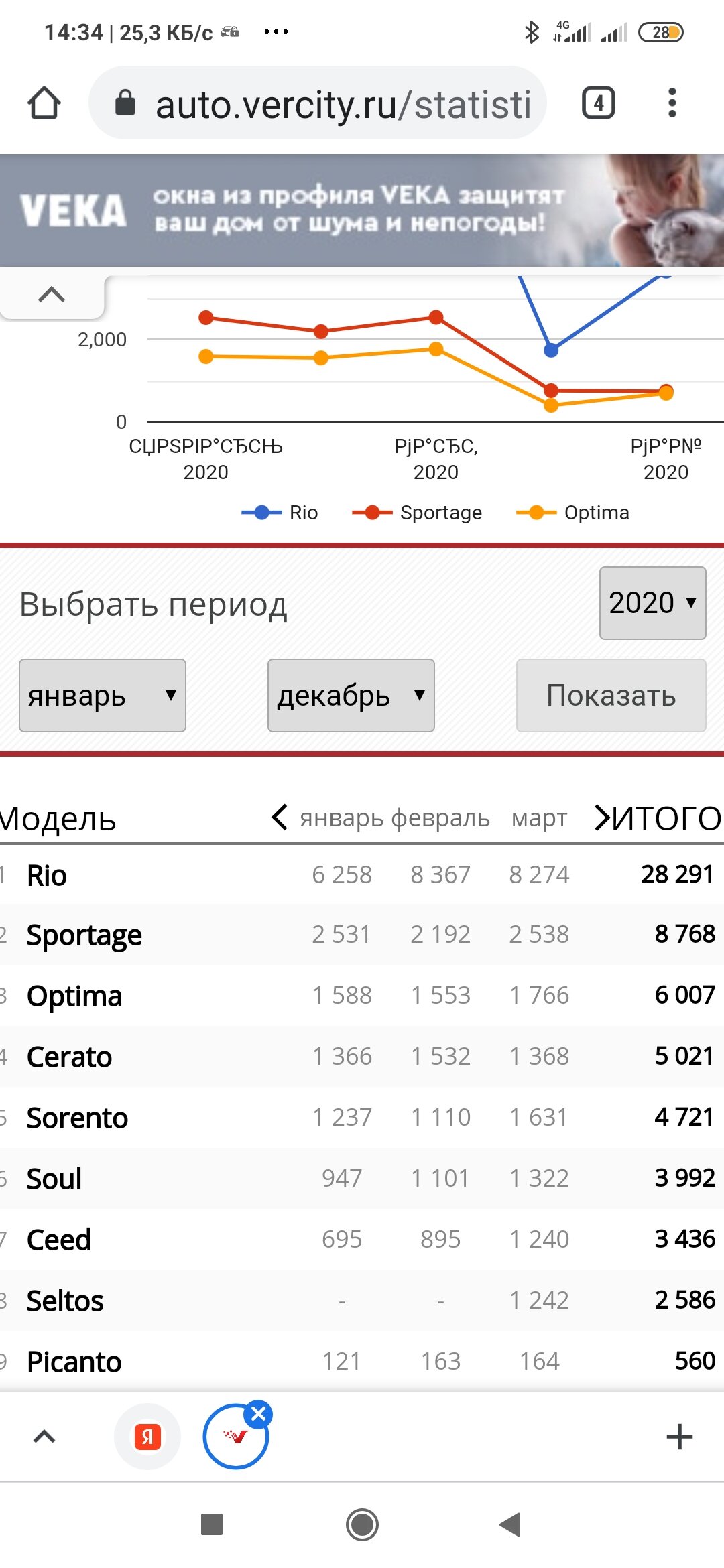The width and height of the screenshot is (724, 1568).
Task: Open the 2020 year dropdown
Action: pos(652,603)
